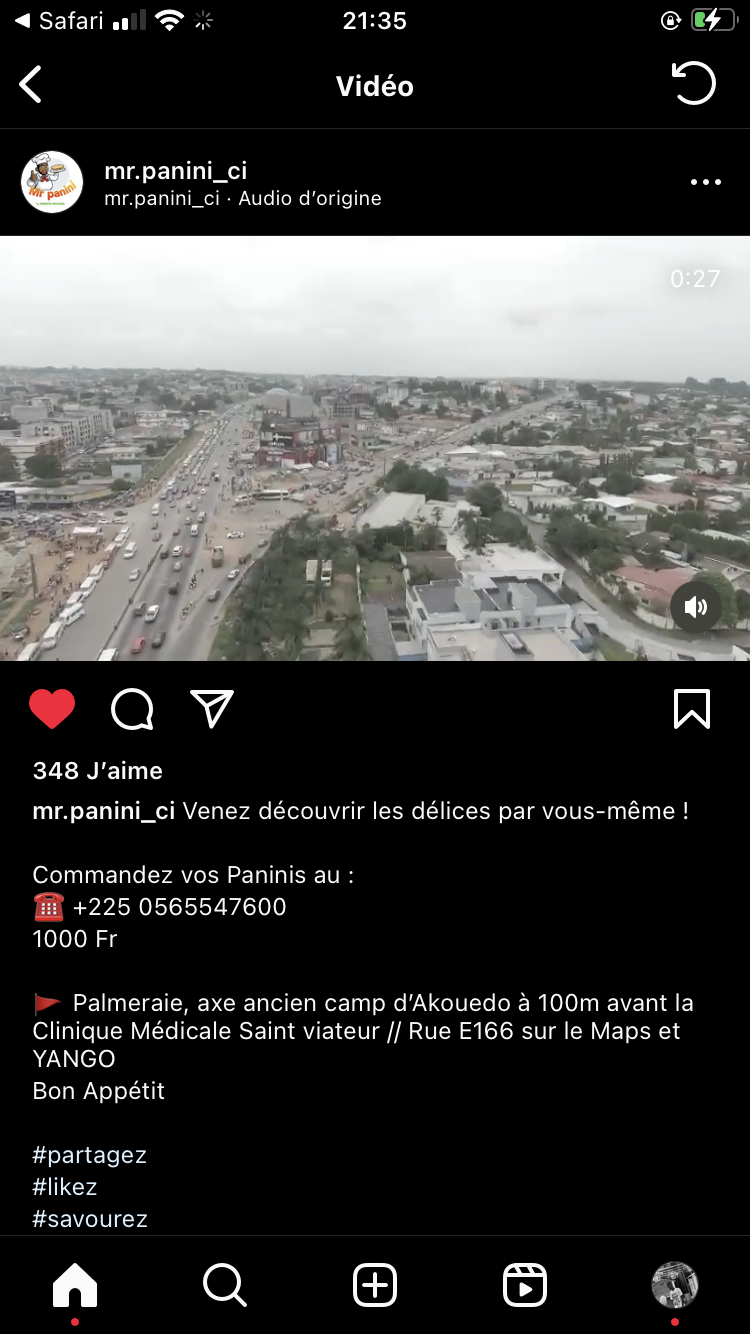Switch to the Search tab
Image resolution: width=750 pixels, height=1334 pixels.
tap(225, 1285)
